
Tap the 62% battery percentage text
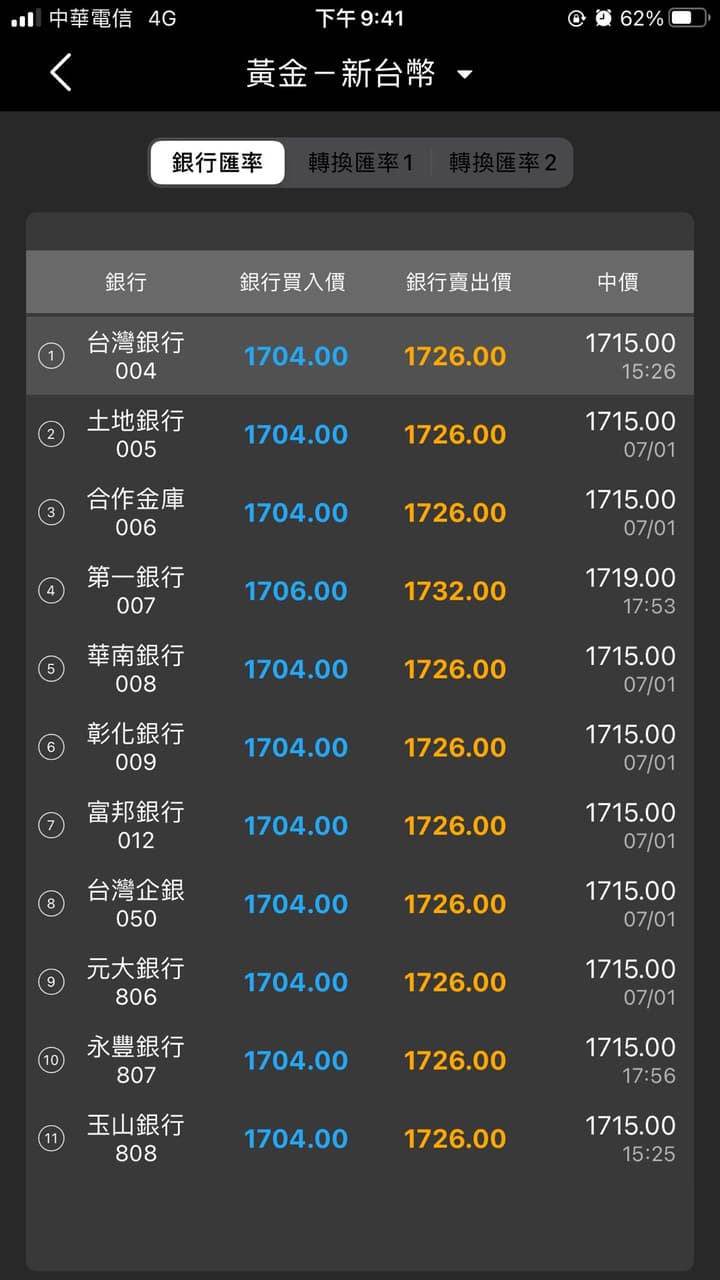(x=640, y=16)
